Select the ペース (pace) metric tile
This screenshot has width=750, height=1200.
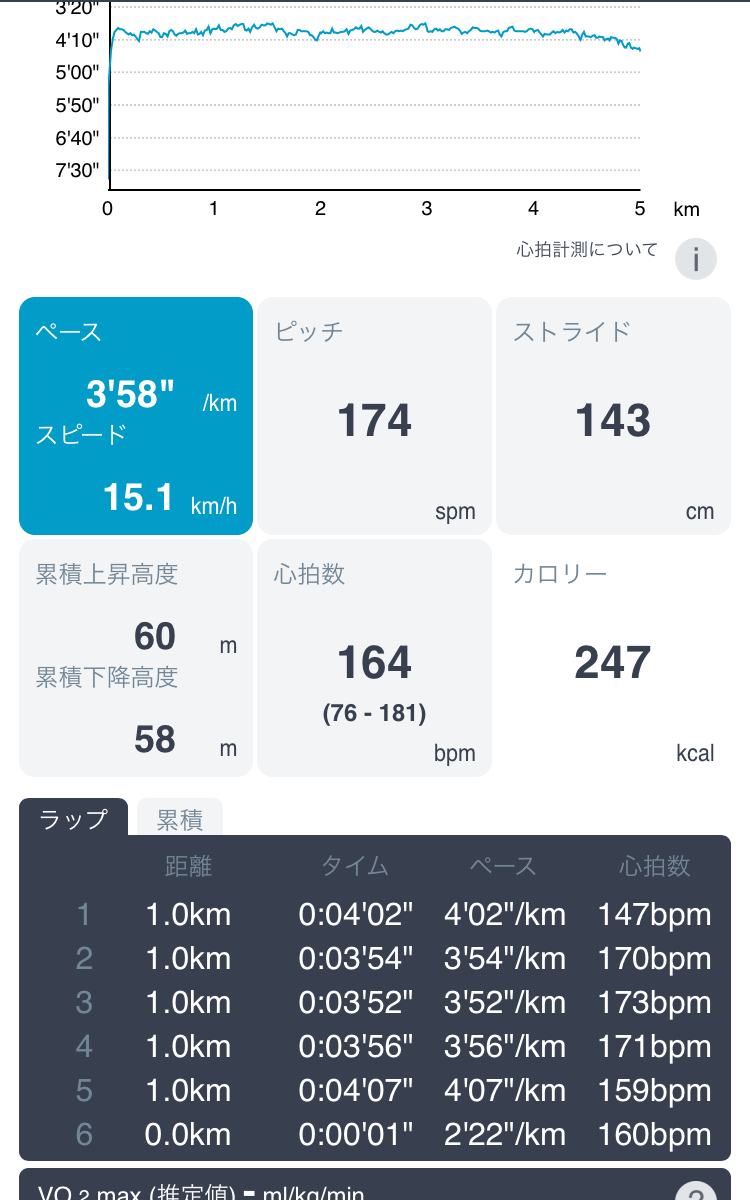point(136,416)
